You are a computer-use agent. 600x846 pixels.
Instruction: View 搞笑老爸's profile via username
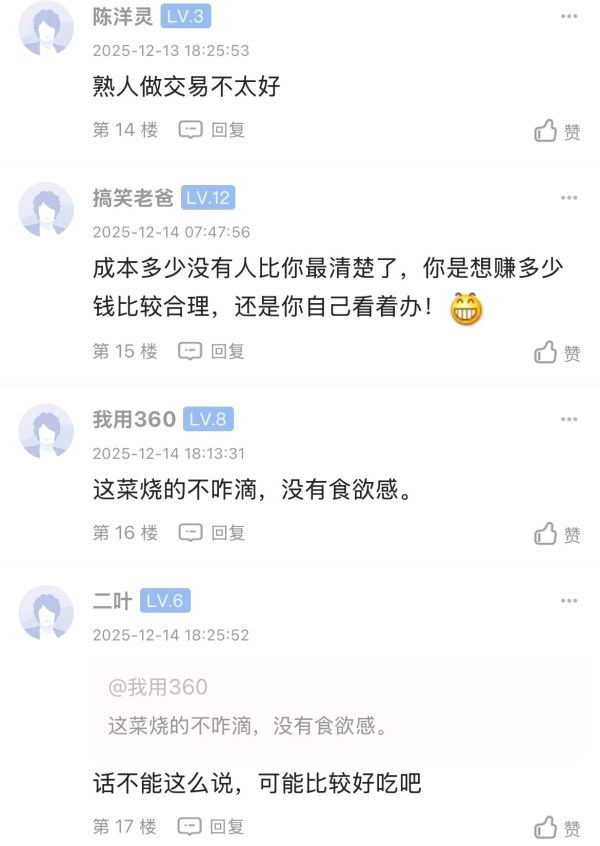pyautogui.click(x=132, y=198)
